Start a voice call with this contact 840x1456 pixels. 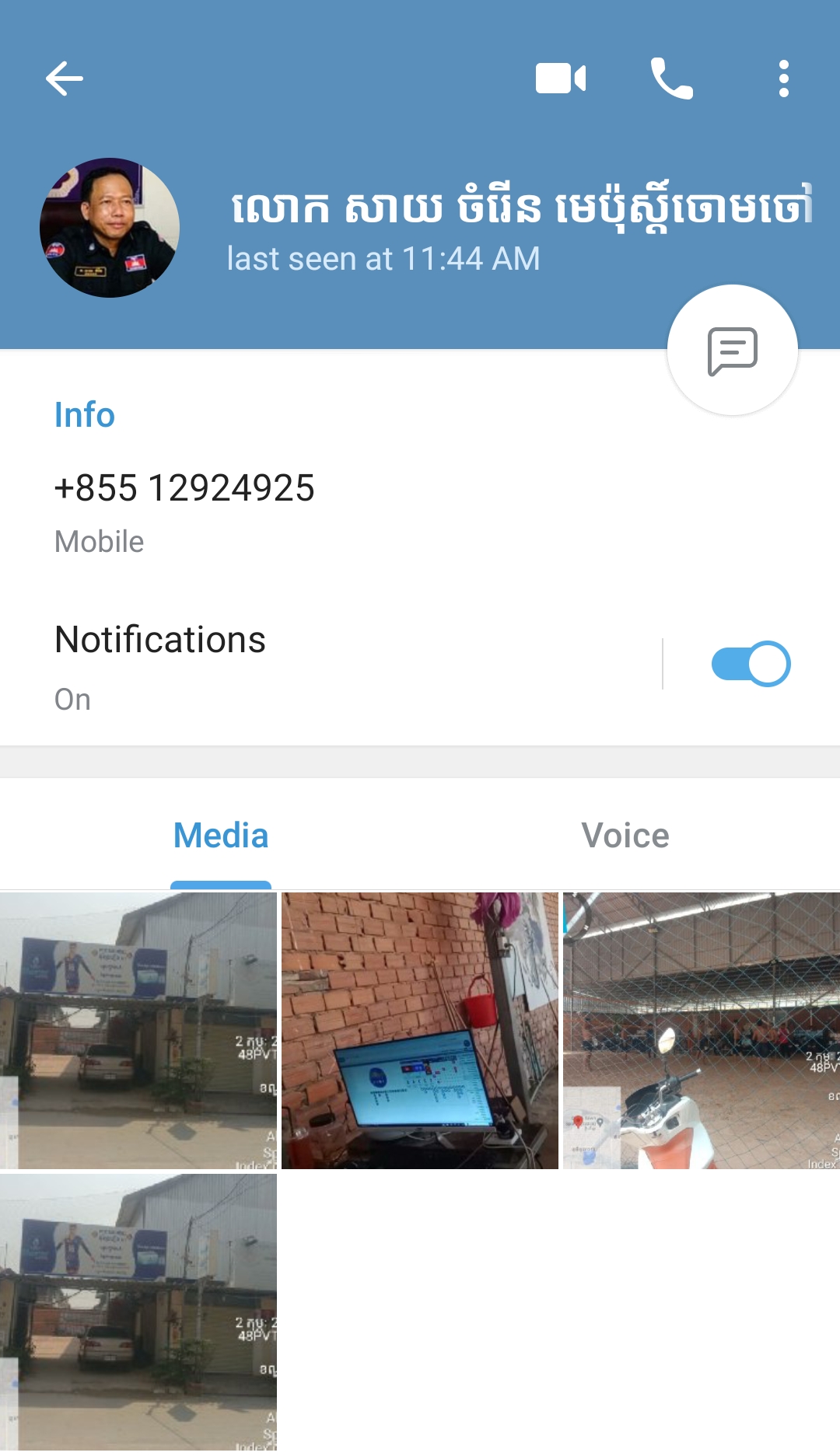[671, 79]
